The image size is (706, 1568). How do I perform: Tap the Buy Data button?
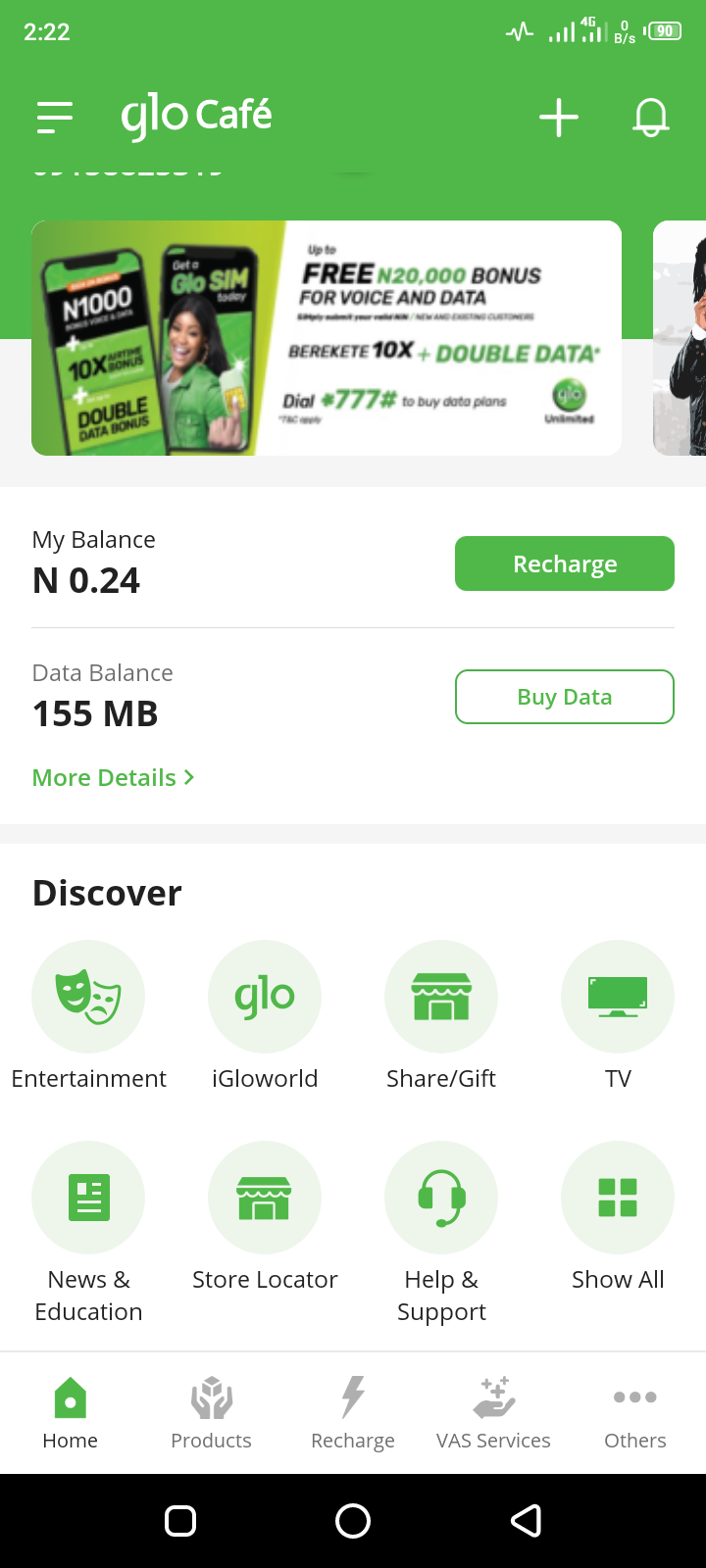(x=564, y=697)
